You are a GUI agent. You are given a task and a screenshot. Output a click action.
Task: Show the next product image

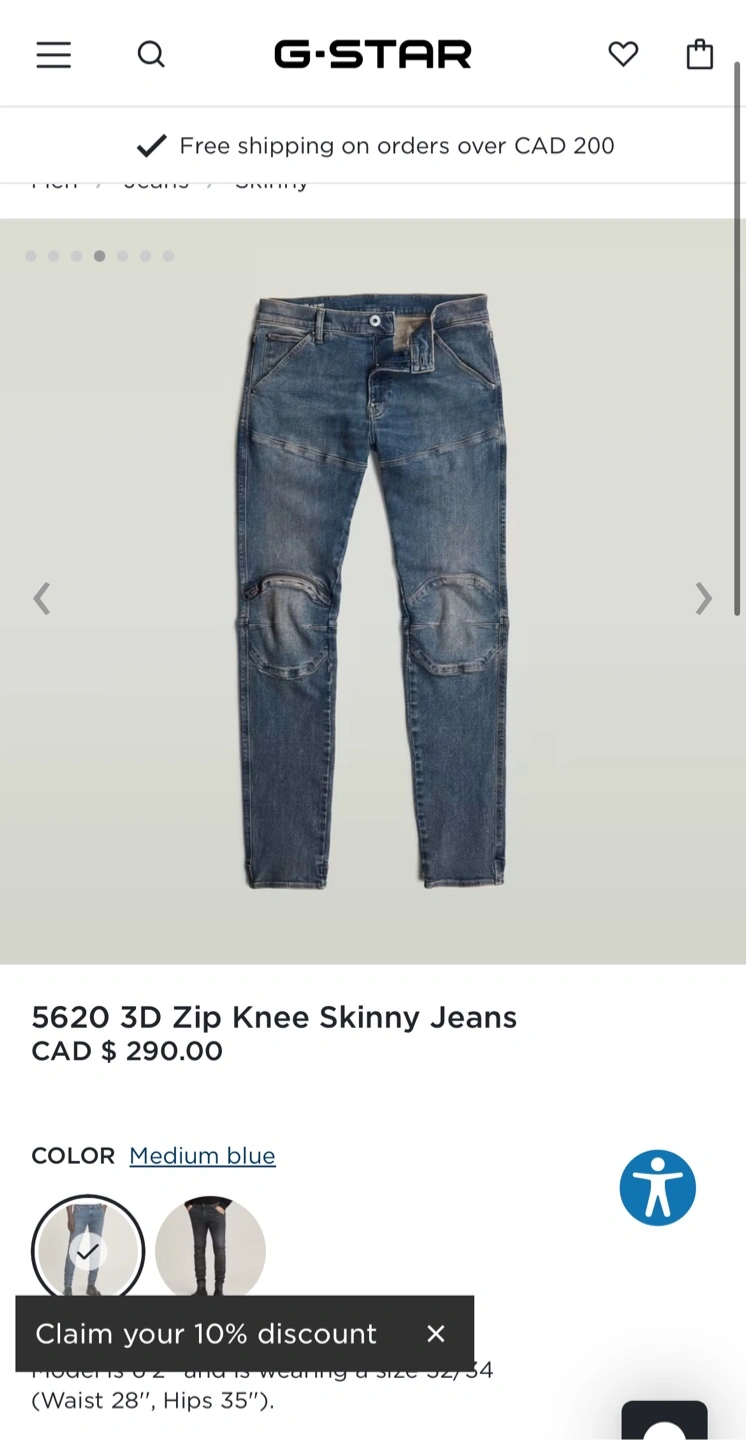(x=704, y=598)
